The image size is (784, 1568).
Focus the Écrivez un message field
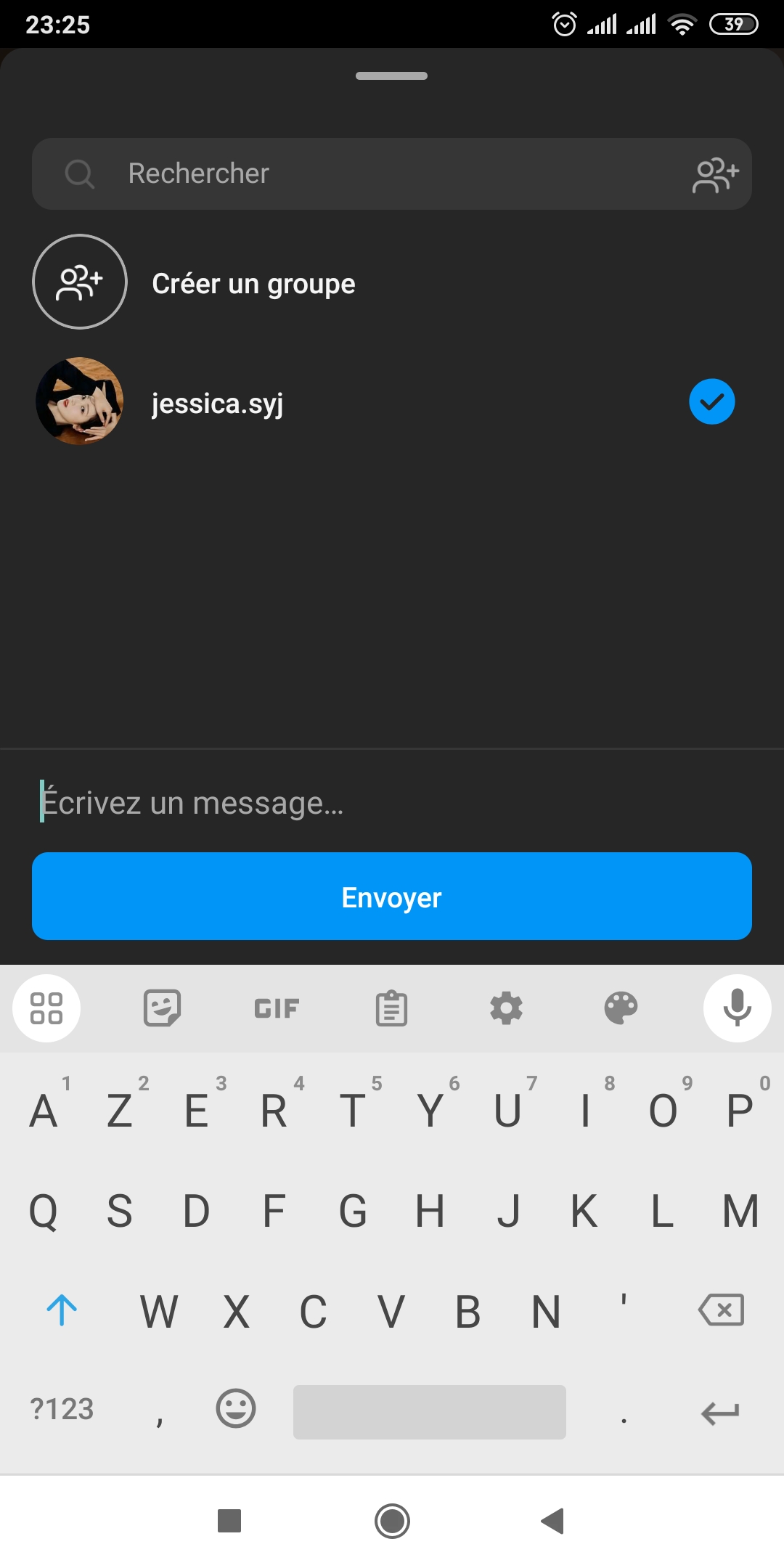[x=392, y=803]
